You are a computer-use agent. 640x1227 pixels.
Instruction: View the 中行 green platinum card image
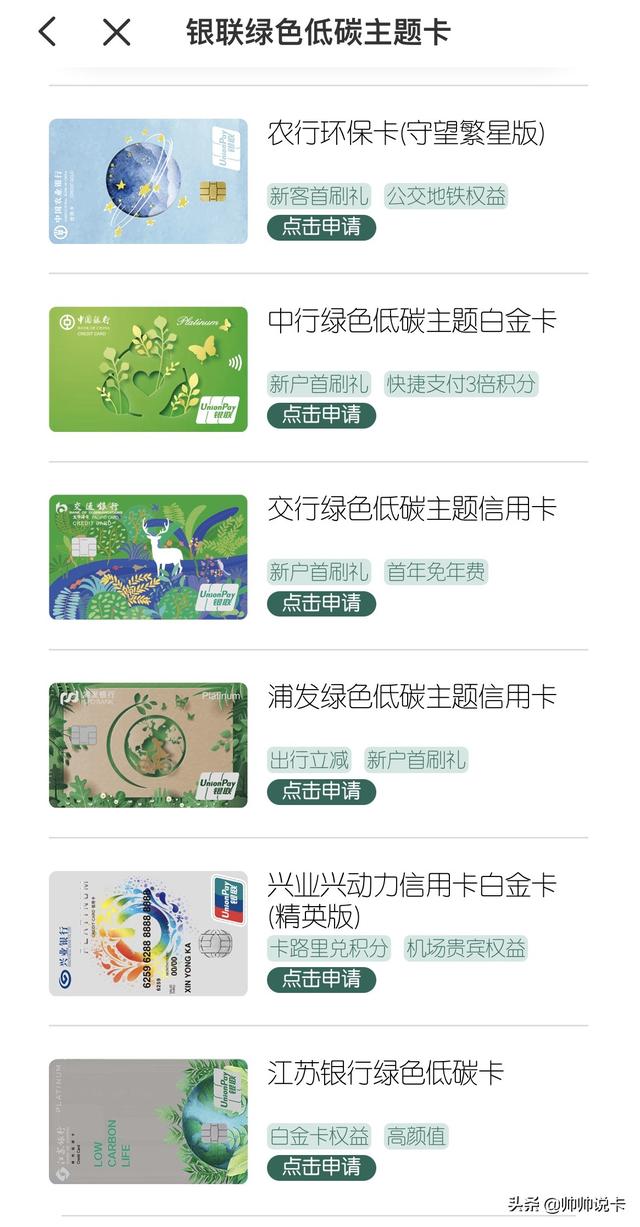point(148,369)
